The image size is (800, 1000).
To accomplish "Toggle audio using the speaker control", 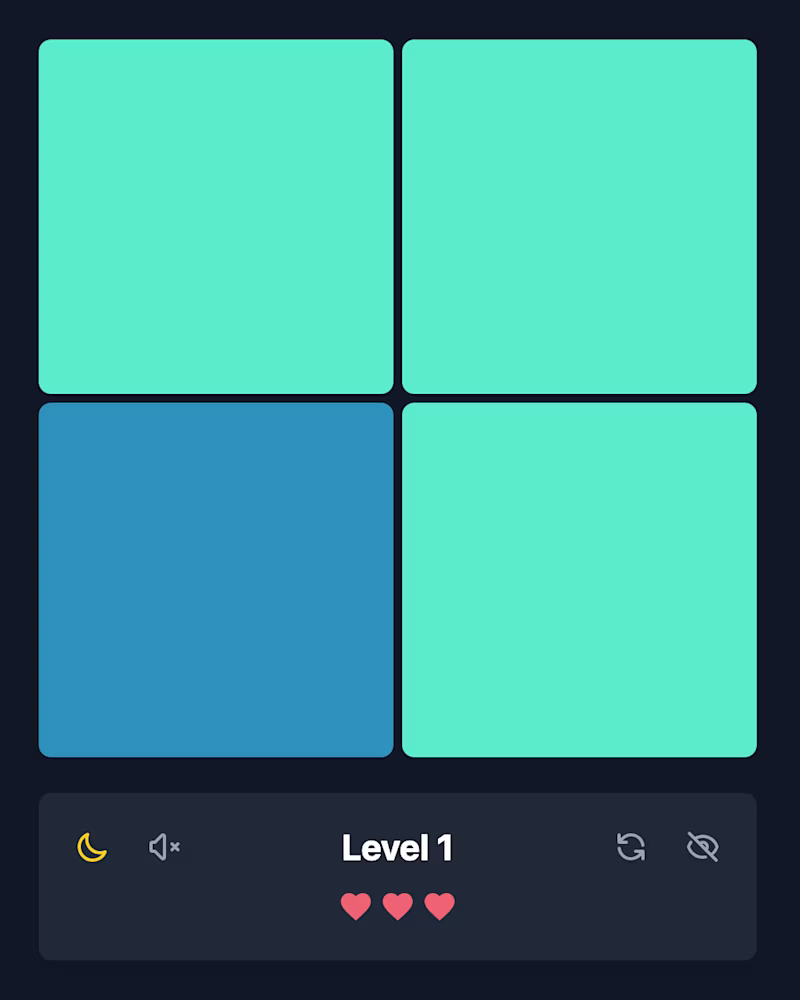I will tap(163, 847).
